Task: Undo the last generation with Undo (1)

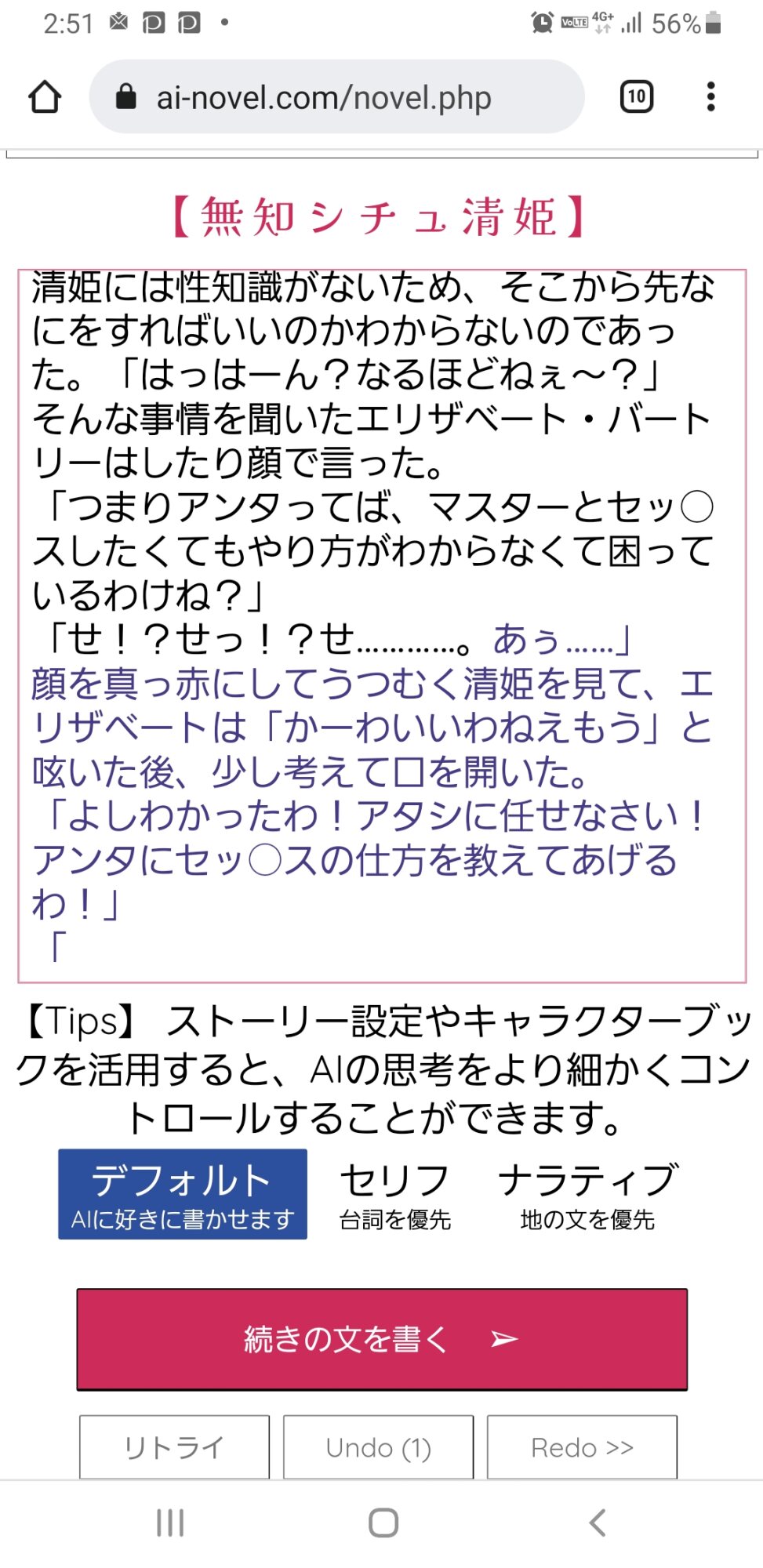Action: tap(378, 1447)
